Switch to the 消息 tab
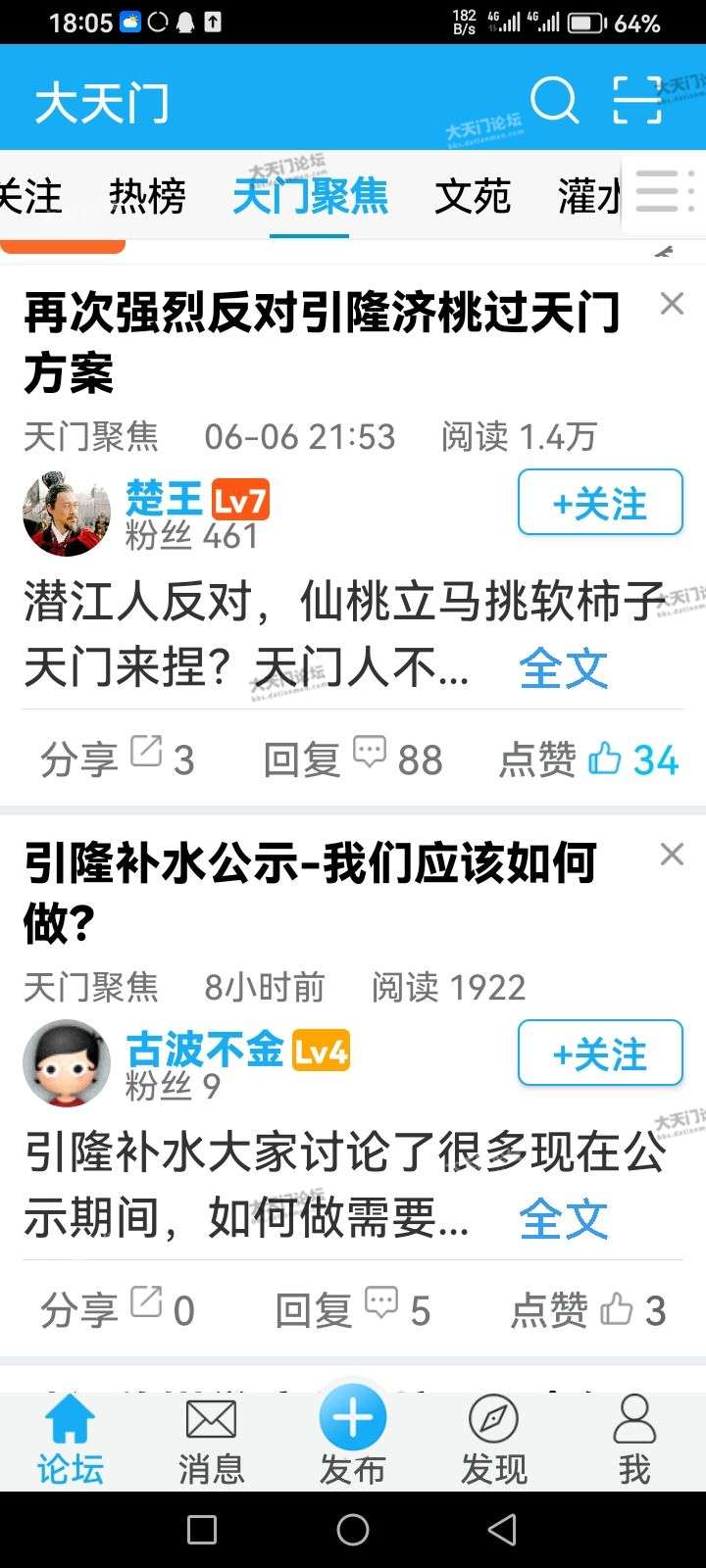The image size is (706, 1568). tap(211, 1441)
